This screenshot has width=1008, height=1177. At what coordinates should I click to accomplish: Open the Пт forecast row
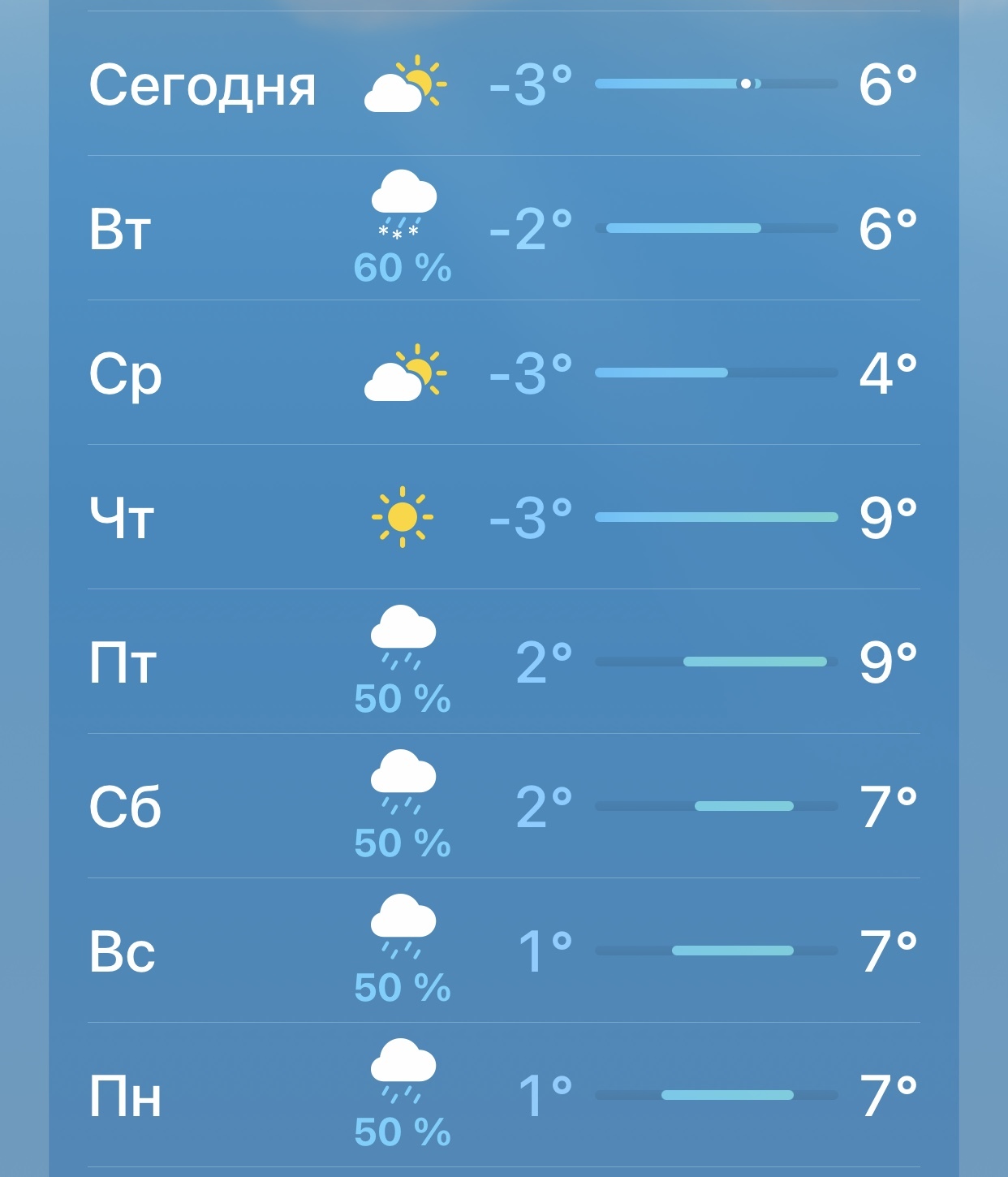503,662
